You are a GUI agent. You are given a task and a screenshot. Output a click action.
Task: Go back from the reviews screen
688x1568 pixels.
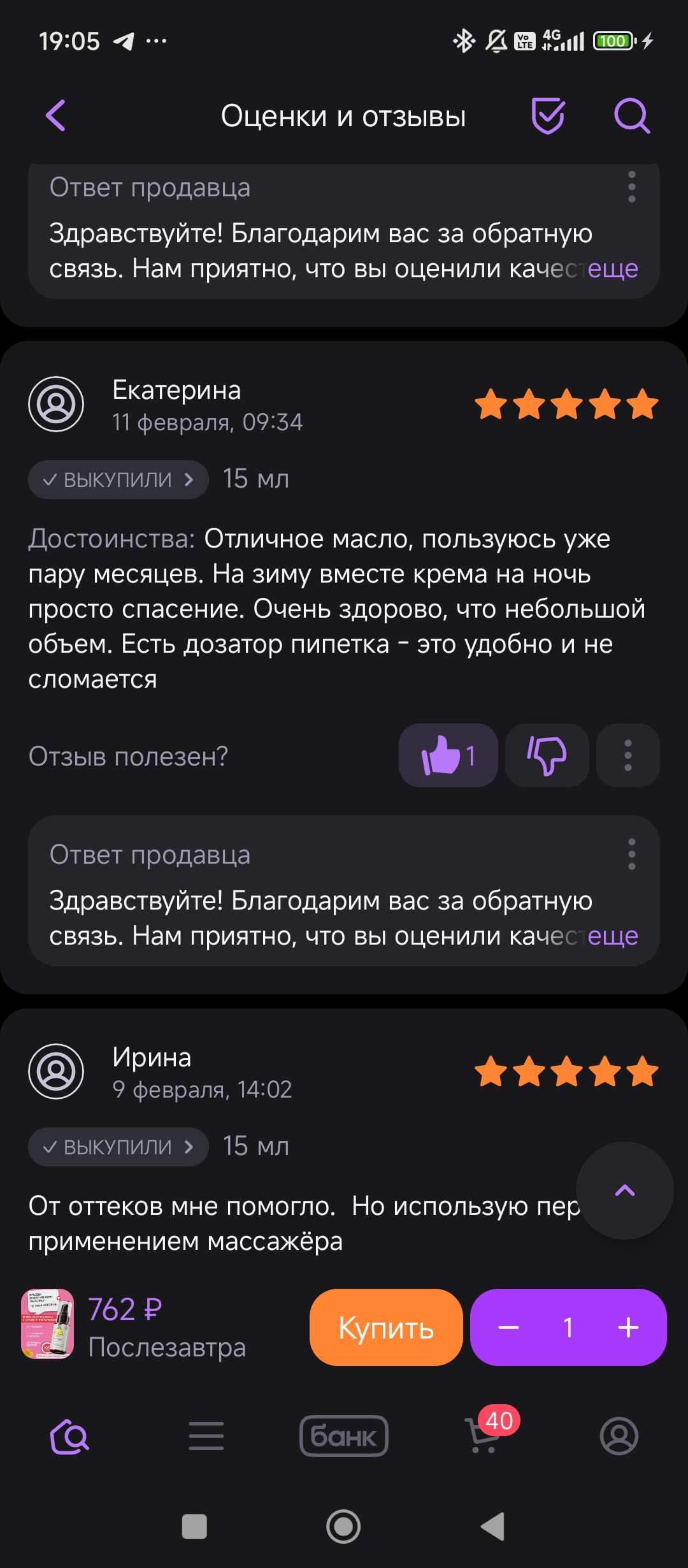coord(56,116)
